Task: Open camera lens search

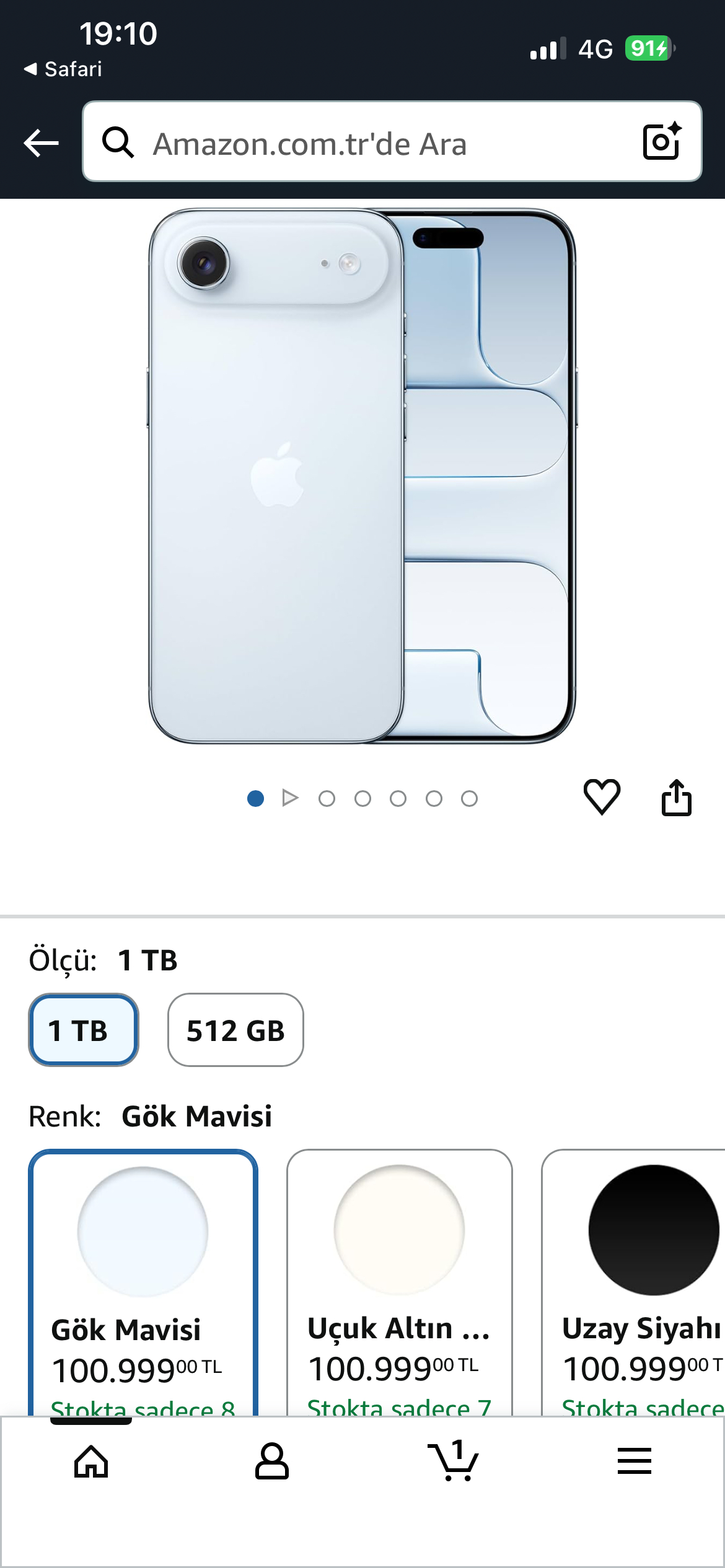Action: [x=661, y=142]
